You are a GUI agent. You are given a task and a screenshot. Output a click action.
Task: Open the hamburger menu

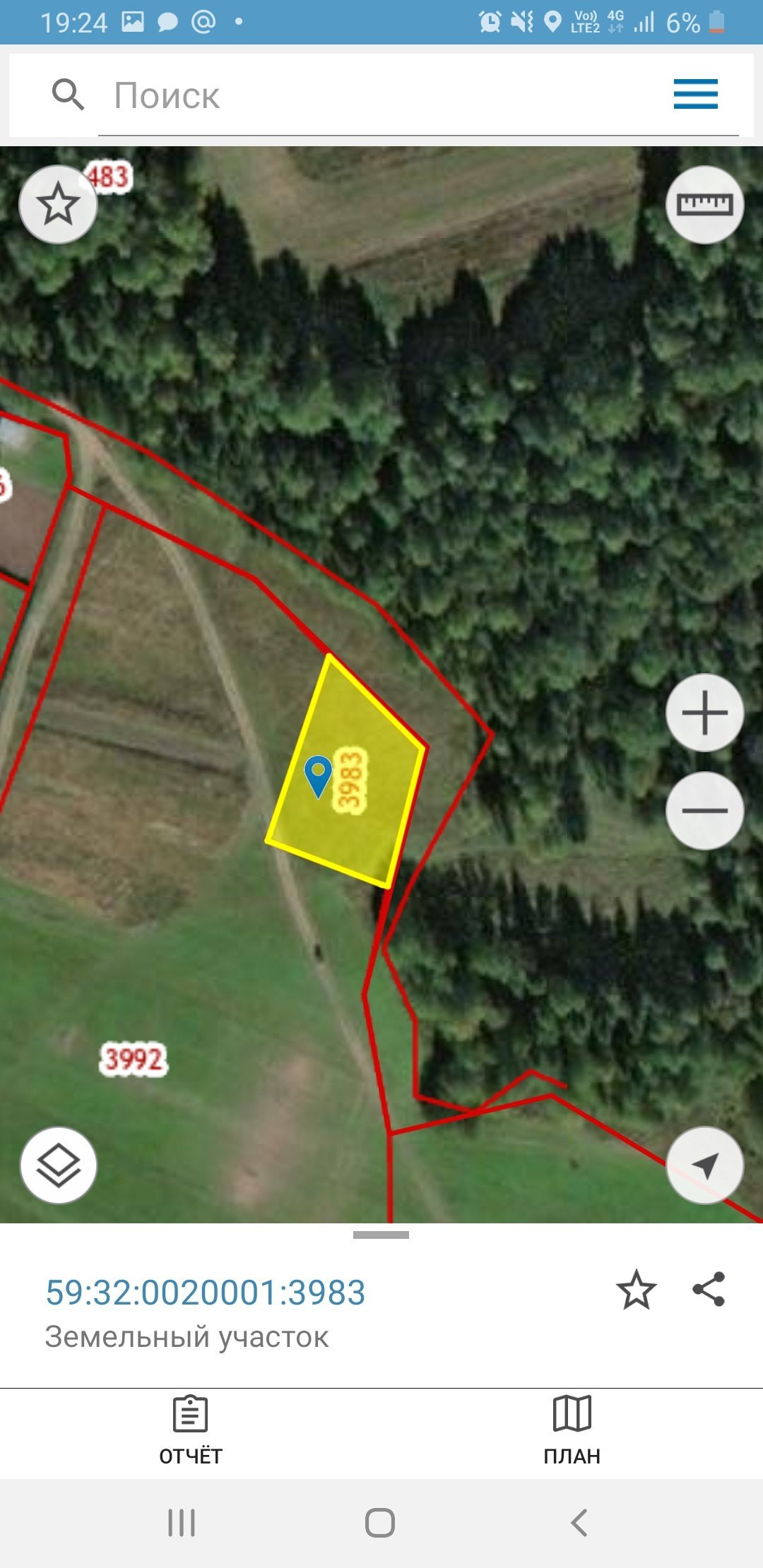point(695,94)
